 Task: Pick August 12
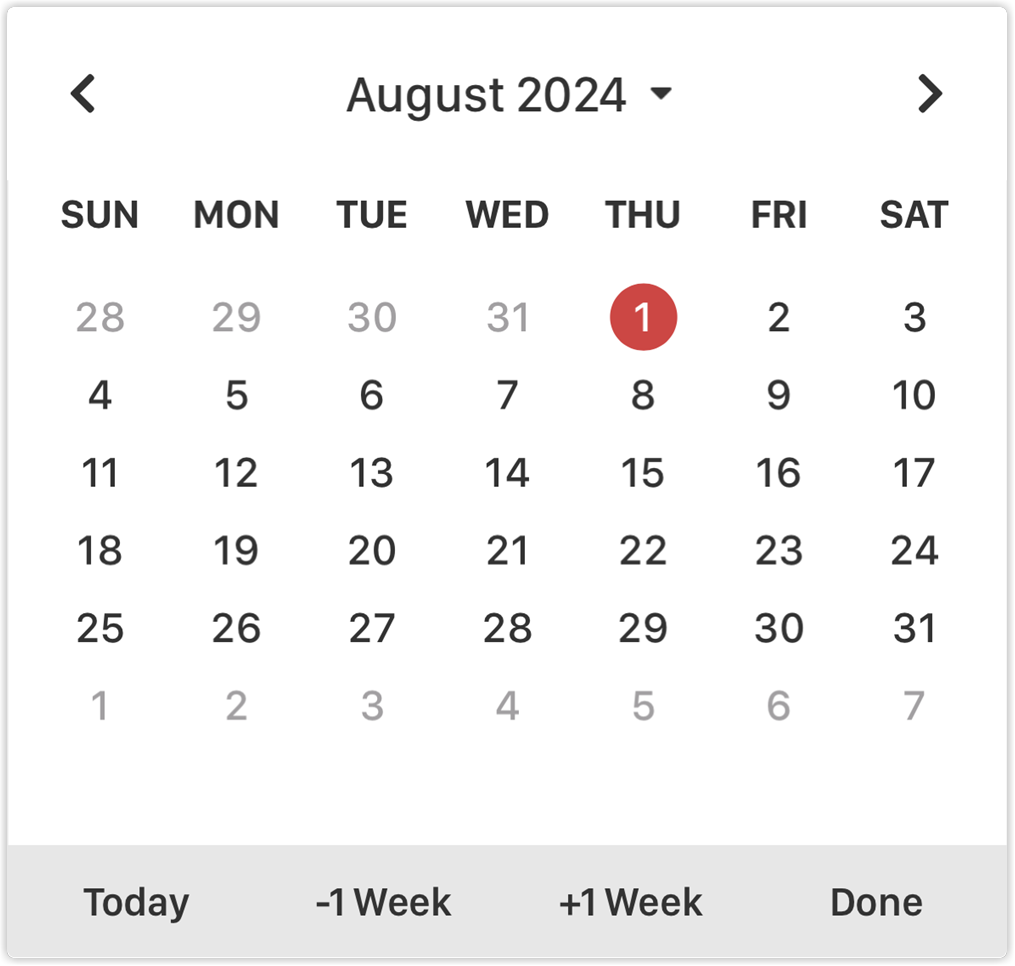236,473
